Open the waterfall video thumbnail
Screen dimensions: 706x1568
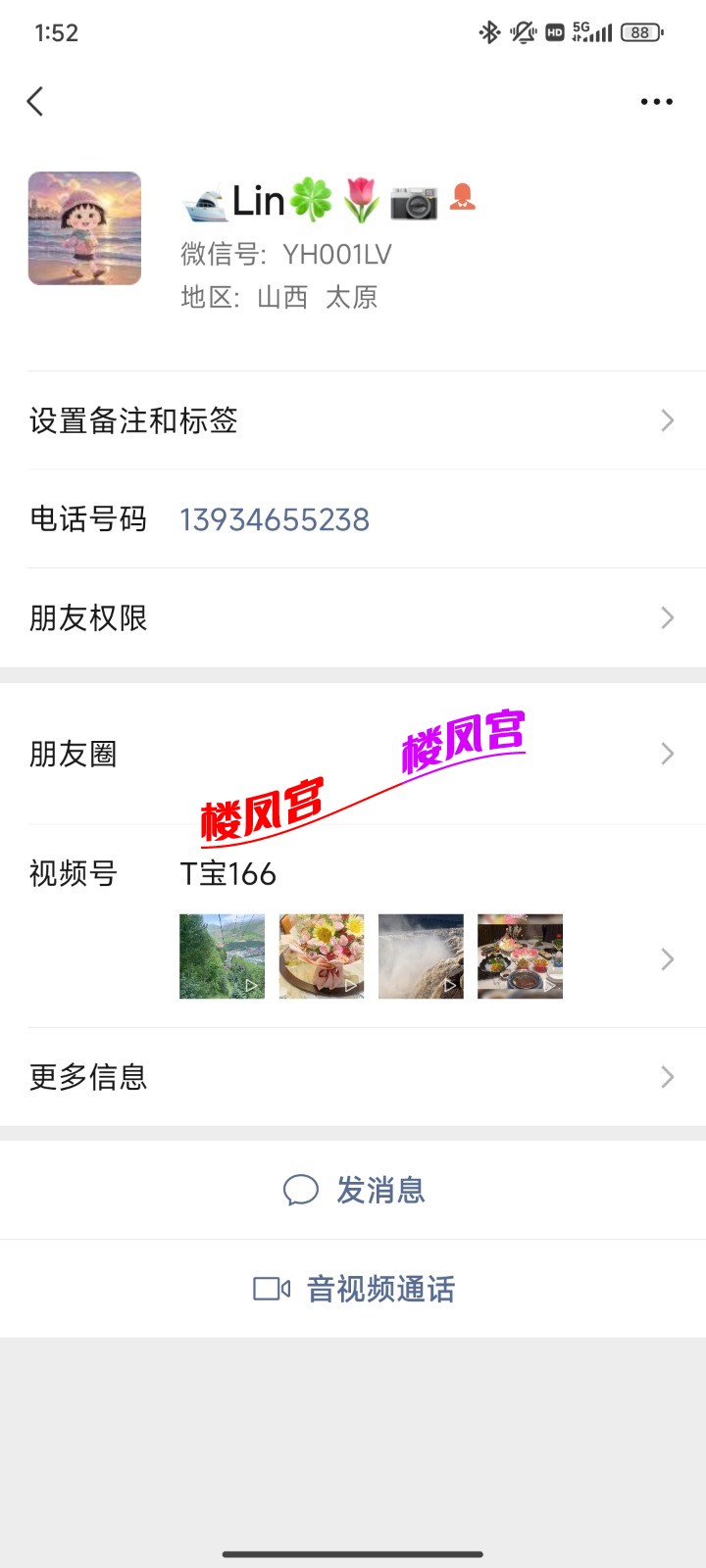pos(421,956)
